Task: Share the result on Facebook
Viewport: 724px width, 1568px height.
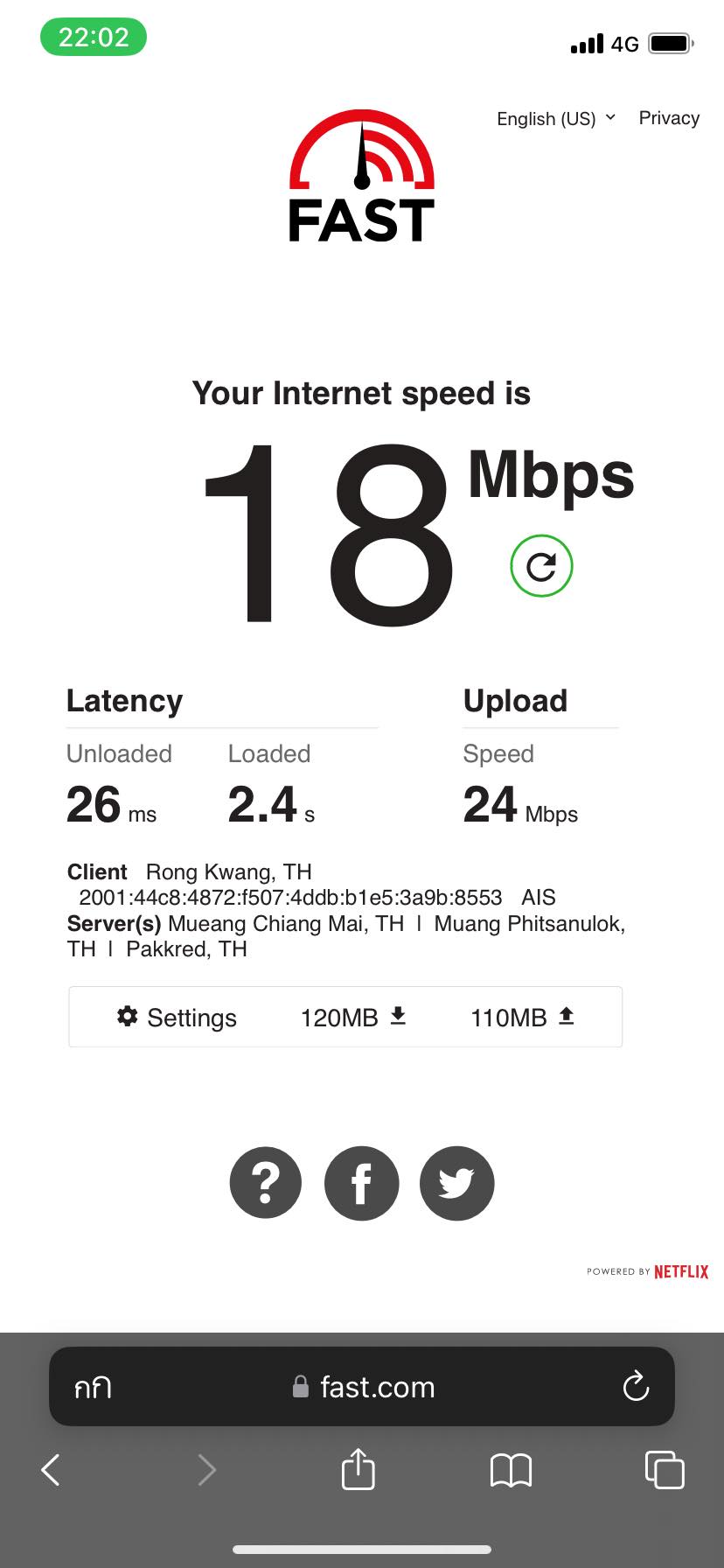Action: (361, 1183)
